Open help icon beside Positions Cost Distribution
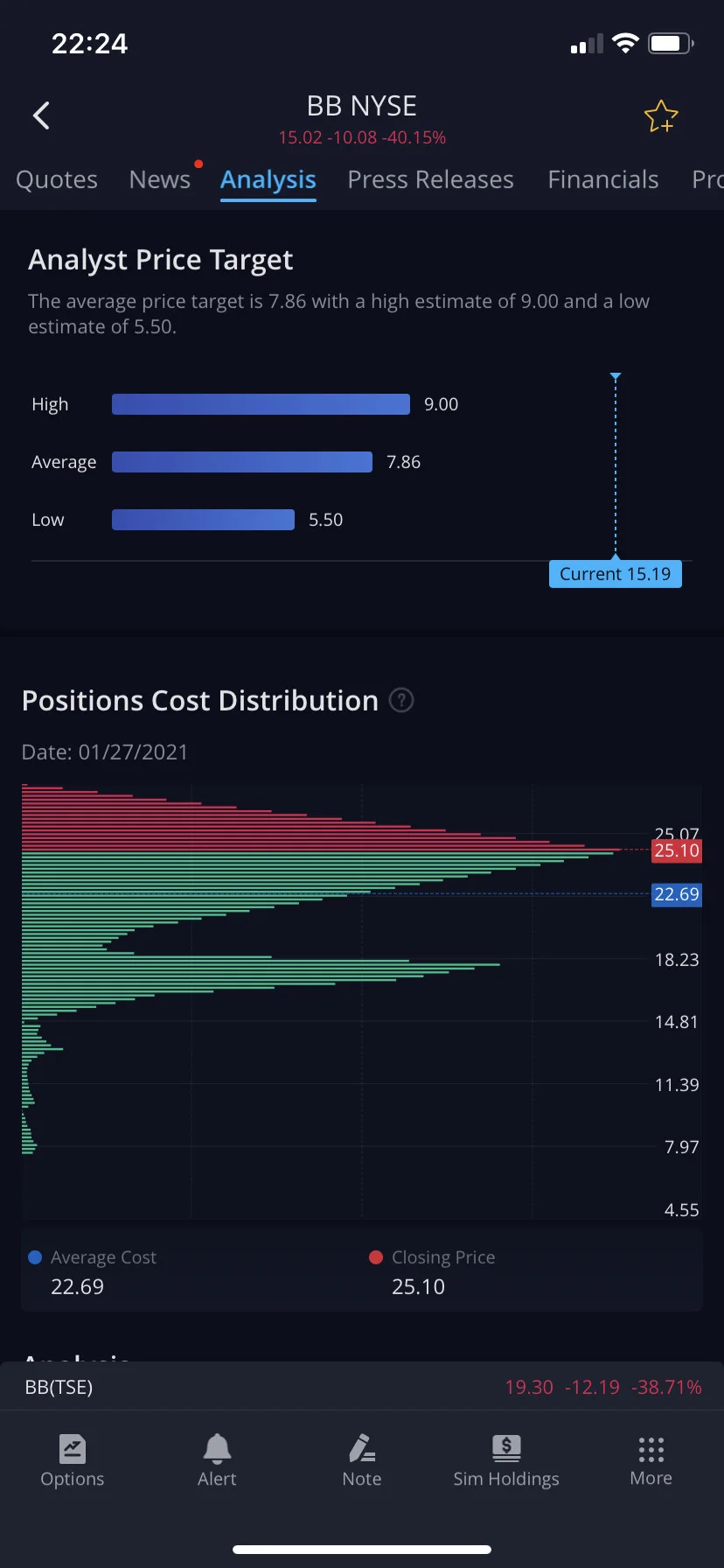The width and height of the screenshot is (724, 1568). [x=400, y=700]
